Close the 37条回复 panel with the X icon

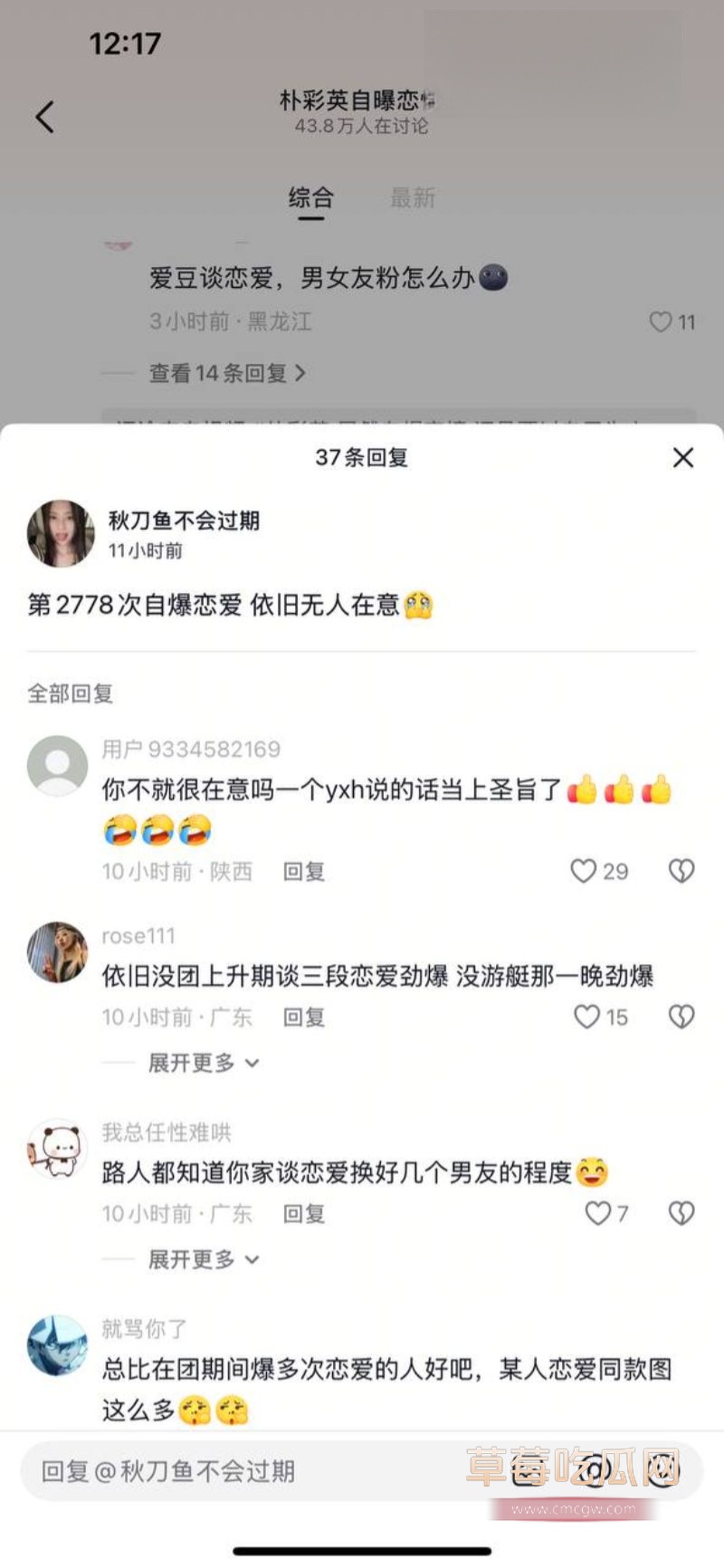(x=682, y=459)
